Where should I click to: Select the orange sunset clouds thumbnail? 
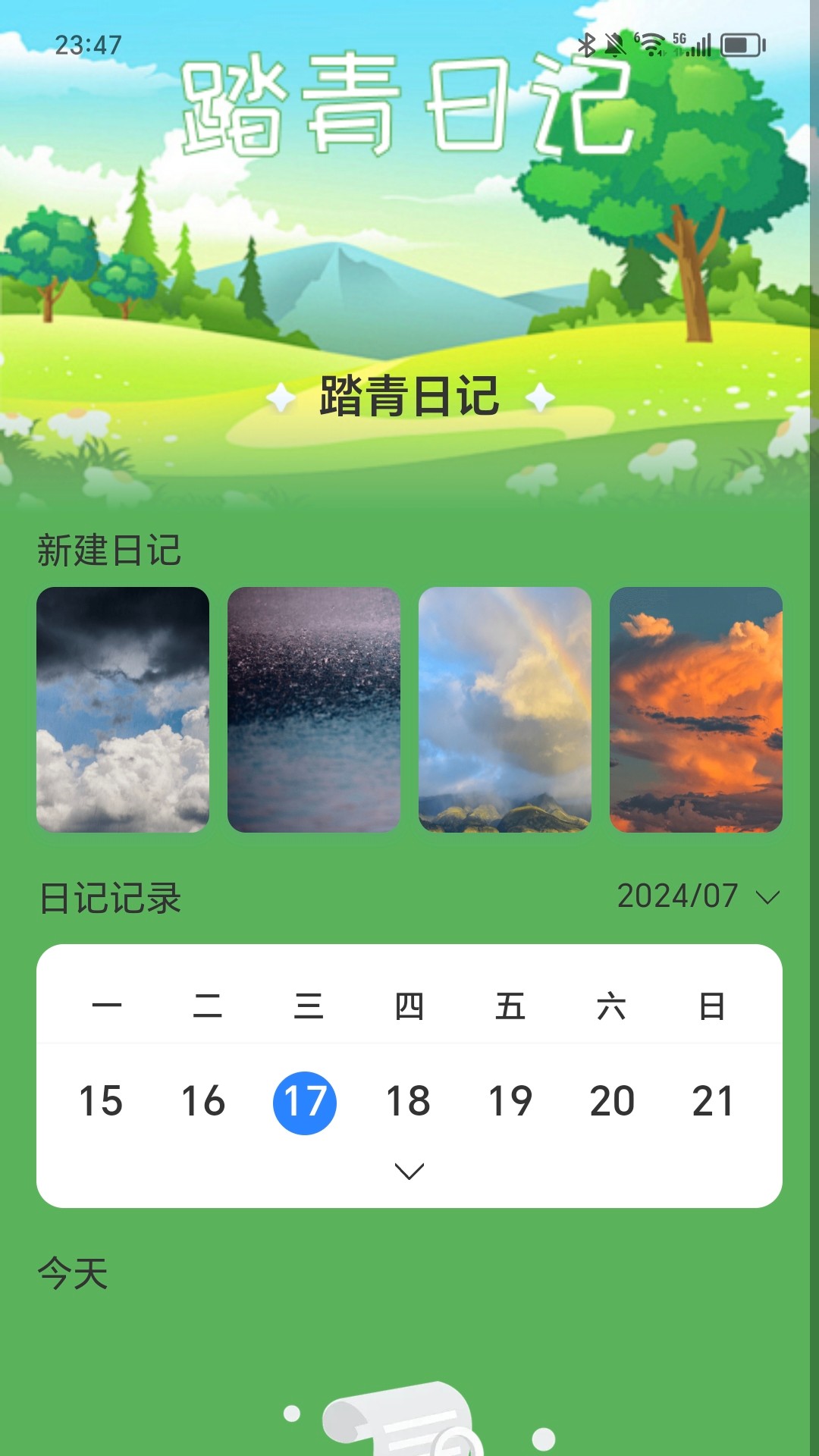tap(696, 709)
